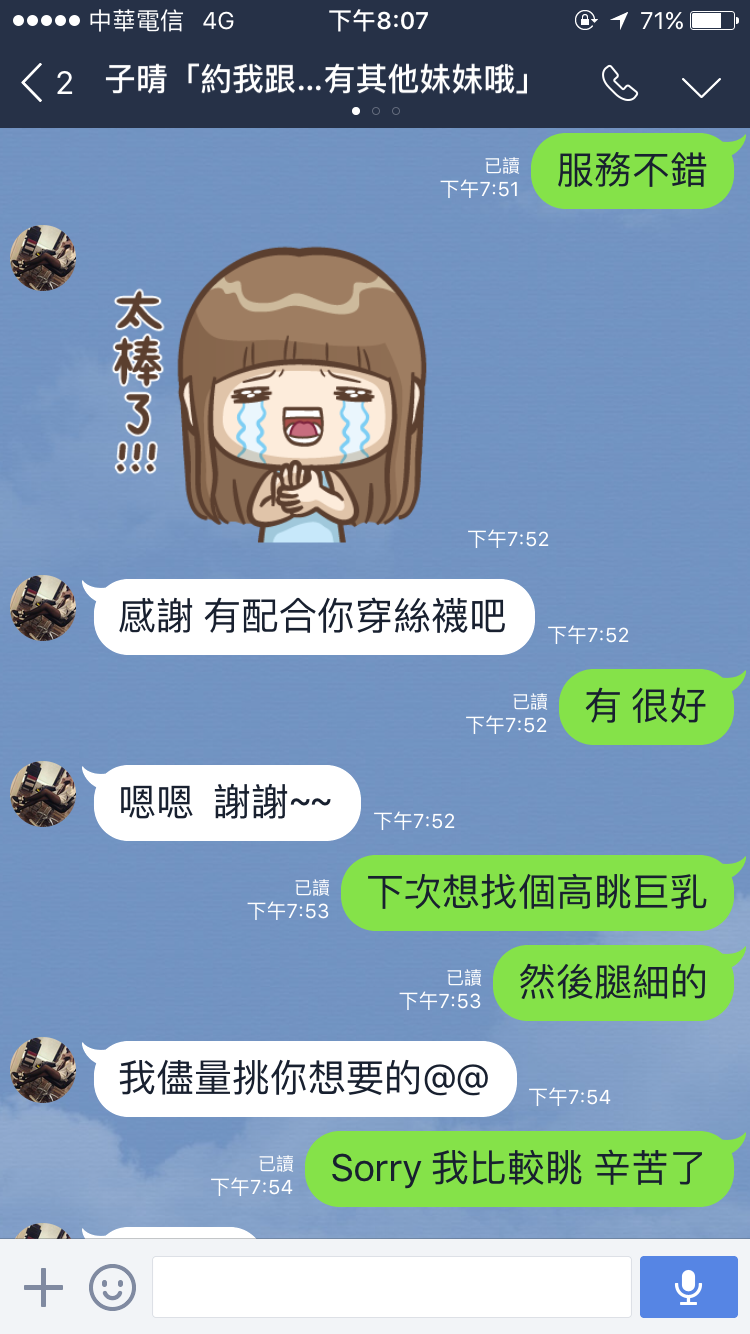Focus the message text field

coord(391,1287)
